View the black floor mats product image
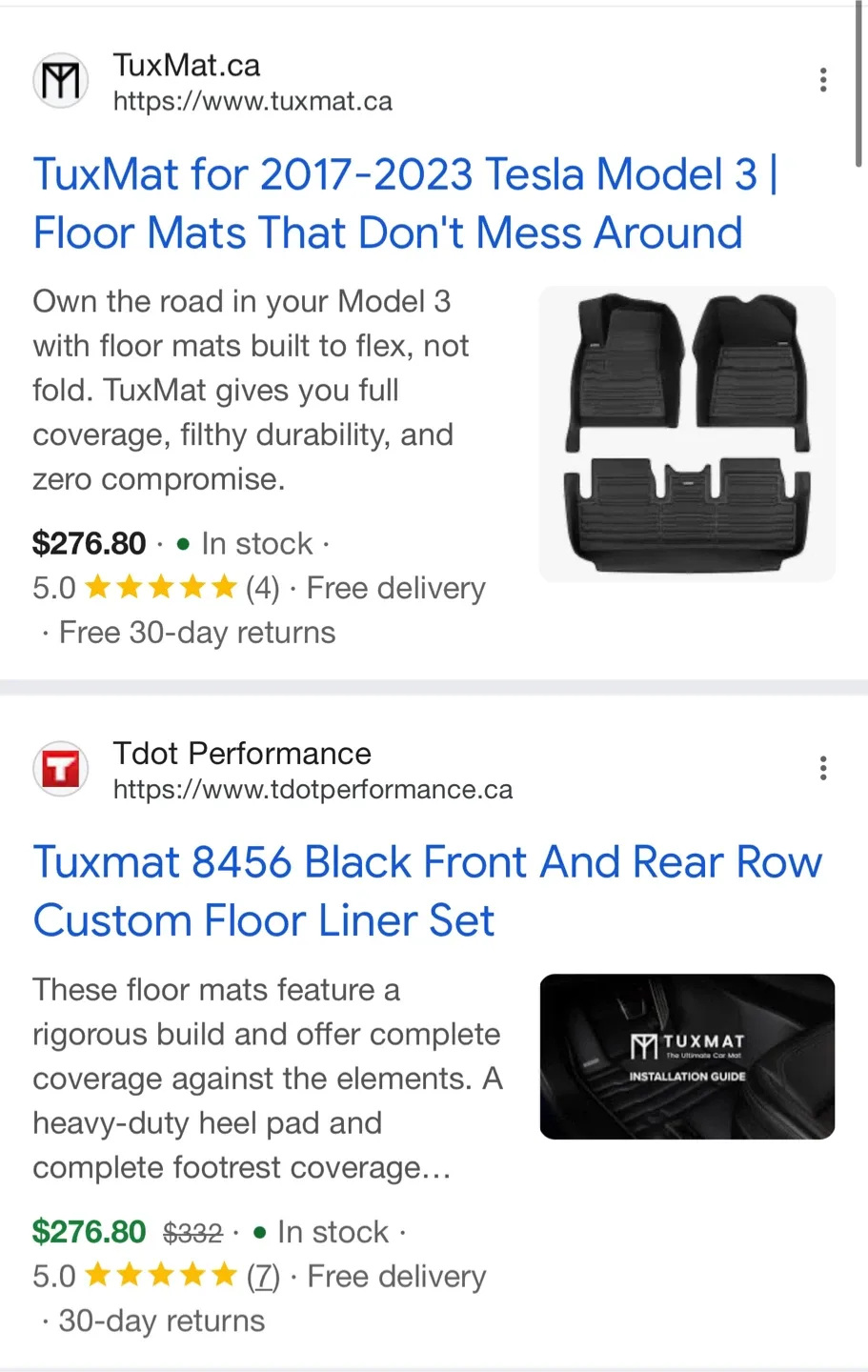Viewport: 868px width, 1372px height. click(687, 434)
